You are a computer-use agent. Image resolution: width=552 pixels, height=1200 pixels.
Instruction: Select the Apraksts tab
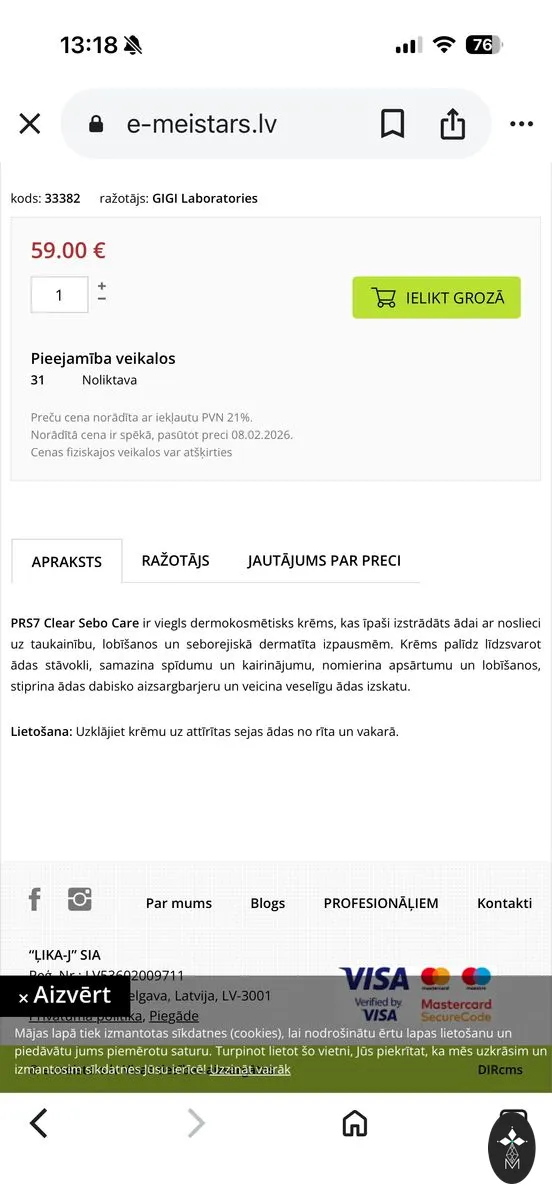click(x=67, y=561)
